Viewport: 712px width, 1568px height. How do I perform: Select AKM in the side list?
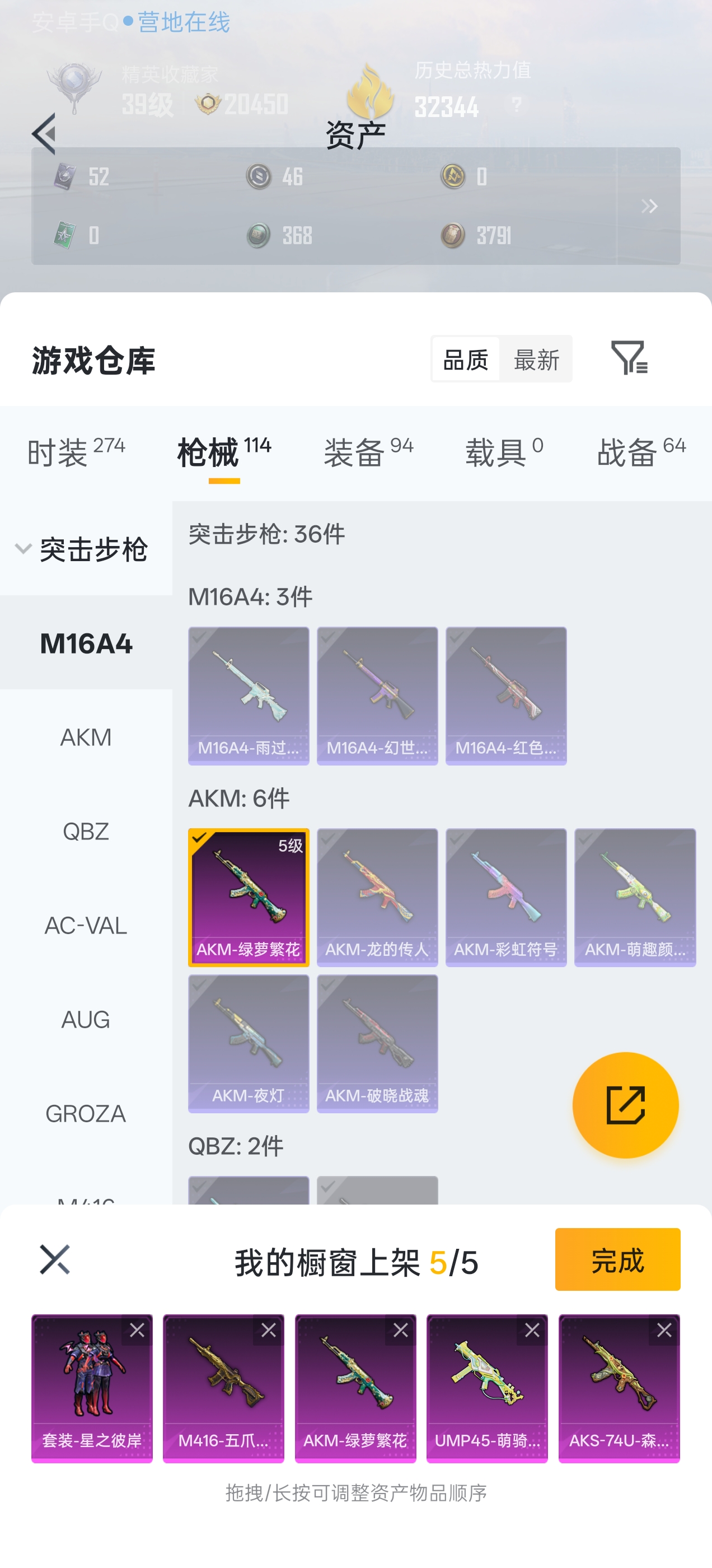[x=86, y=737]
